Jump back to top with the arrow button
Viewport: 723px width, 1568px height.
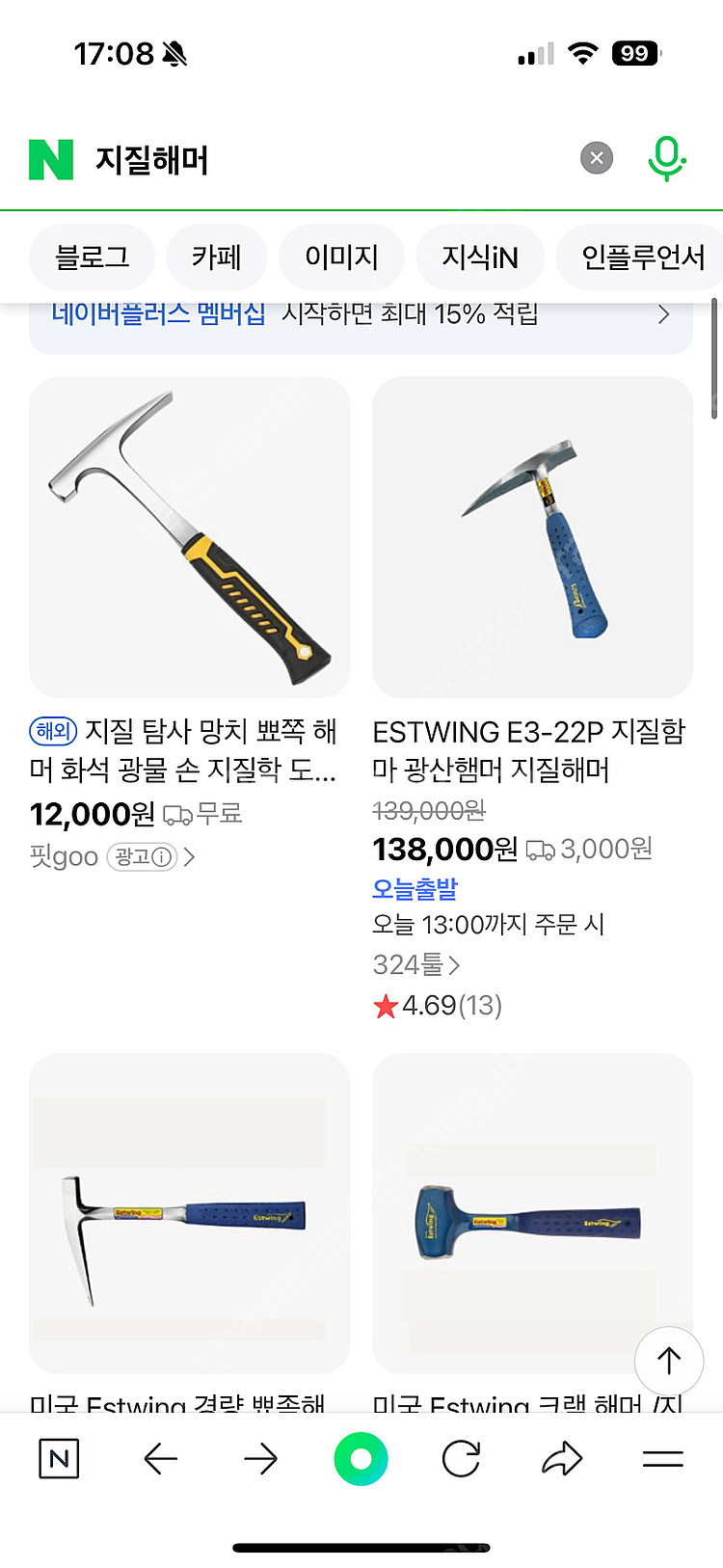coord(669,1361)
